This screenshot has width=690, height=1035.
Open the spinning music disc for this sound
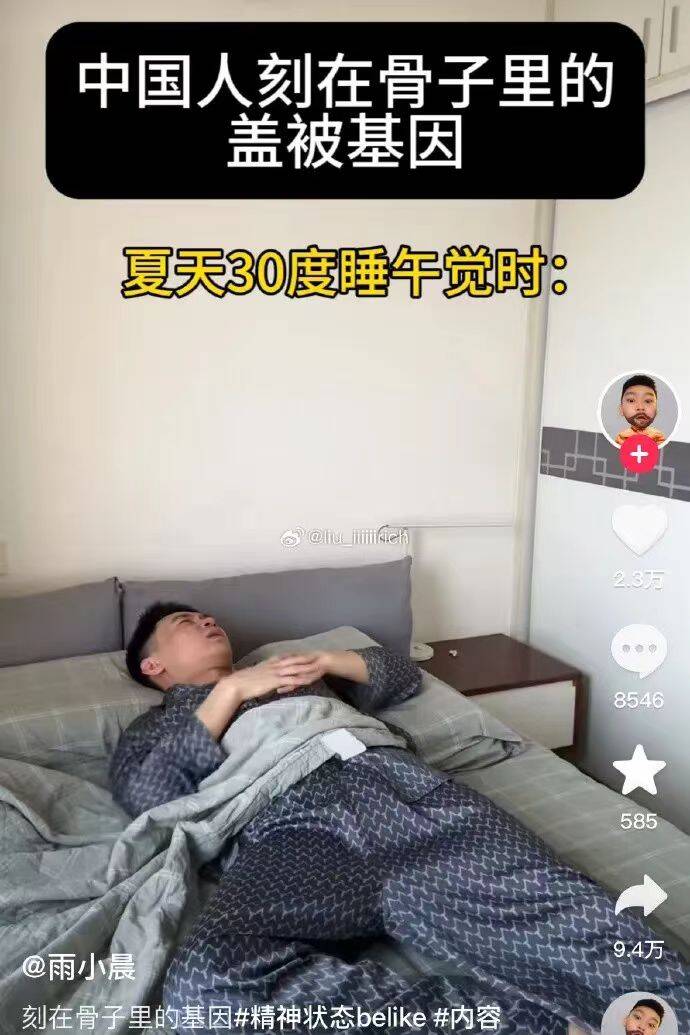tap(639, 1015)
